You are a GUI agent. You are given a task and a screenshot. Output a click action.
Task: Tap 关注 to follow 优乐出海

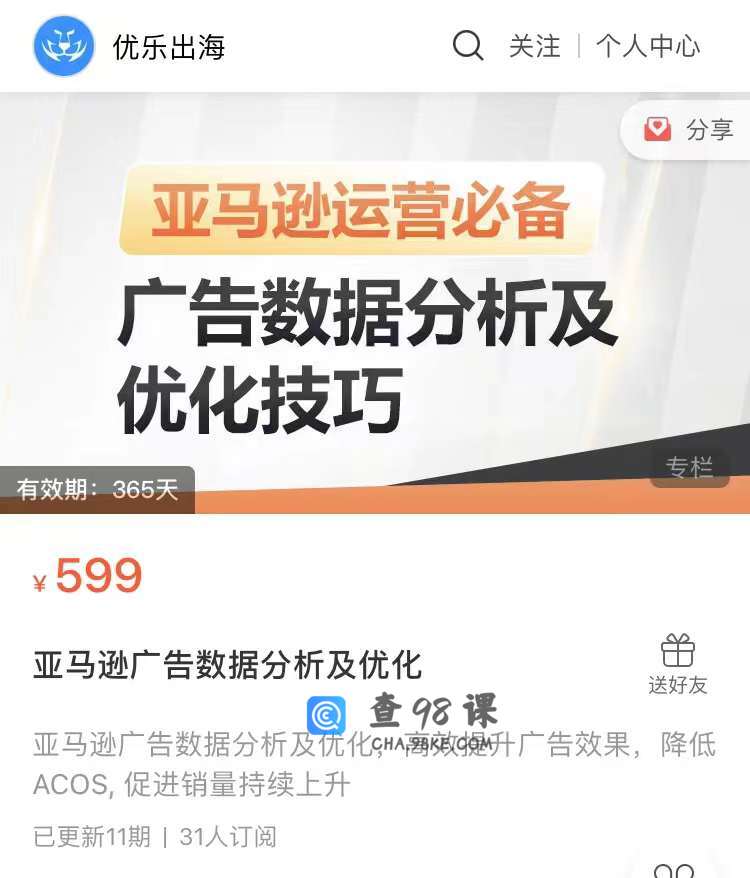coord(535,46)
